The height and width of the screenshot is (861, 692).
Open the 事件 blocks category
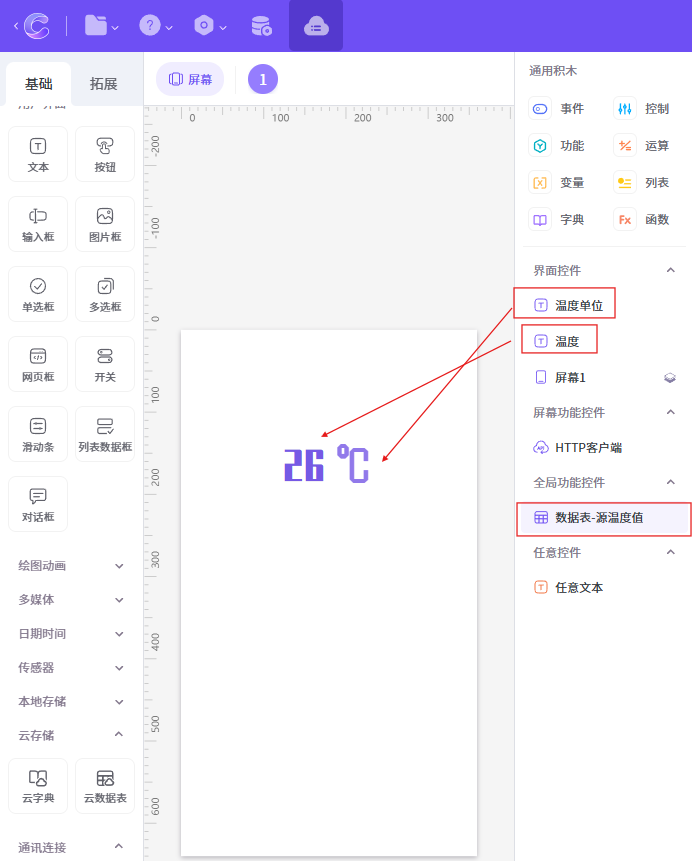[x=557, y=109]
